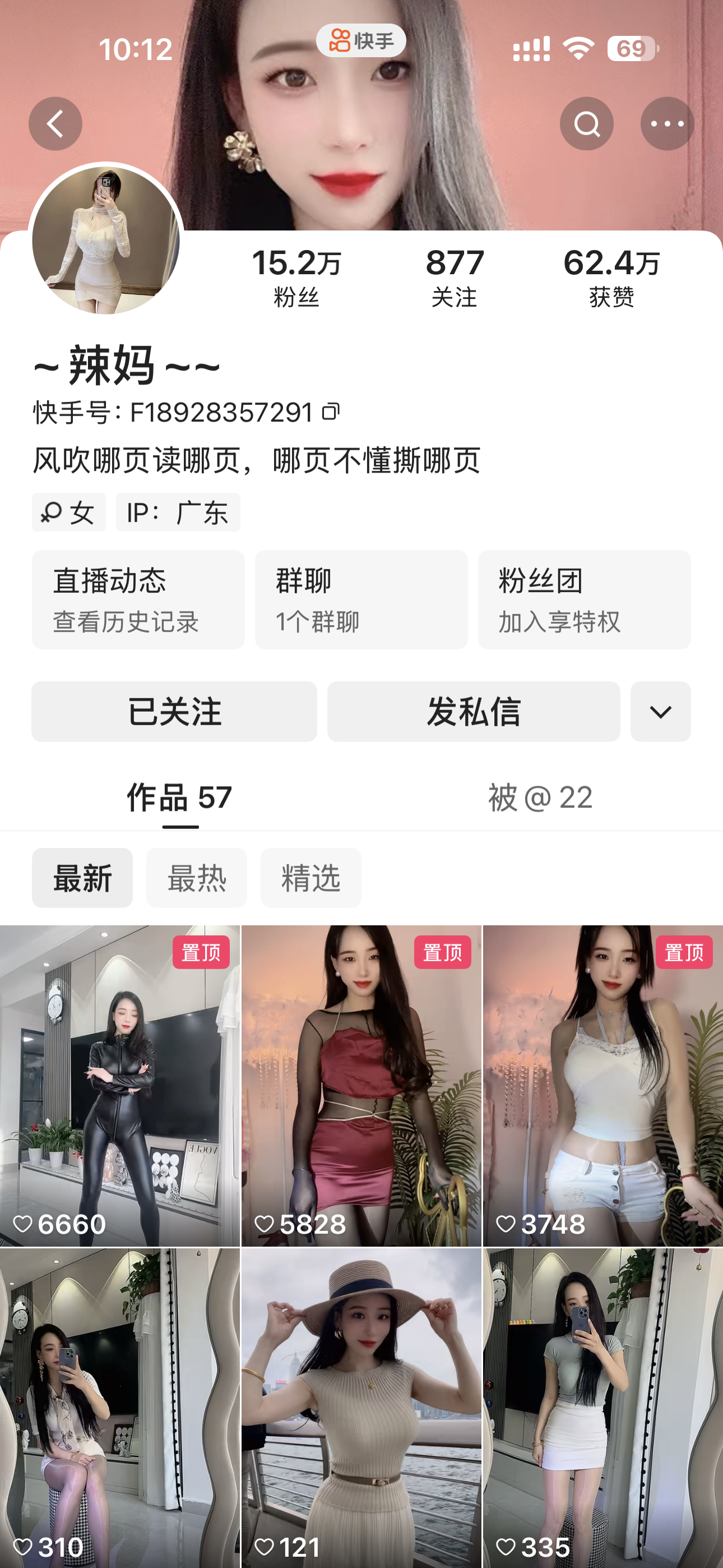
Task: Open the more options (...) menu
Action: tap(666, 122)
